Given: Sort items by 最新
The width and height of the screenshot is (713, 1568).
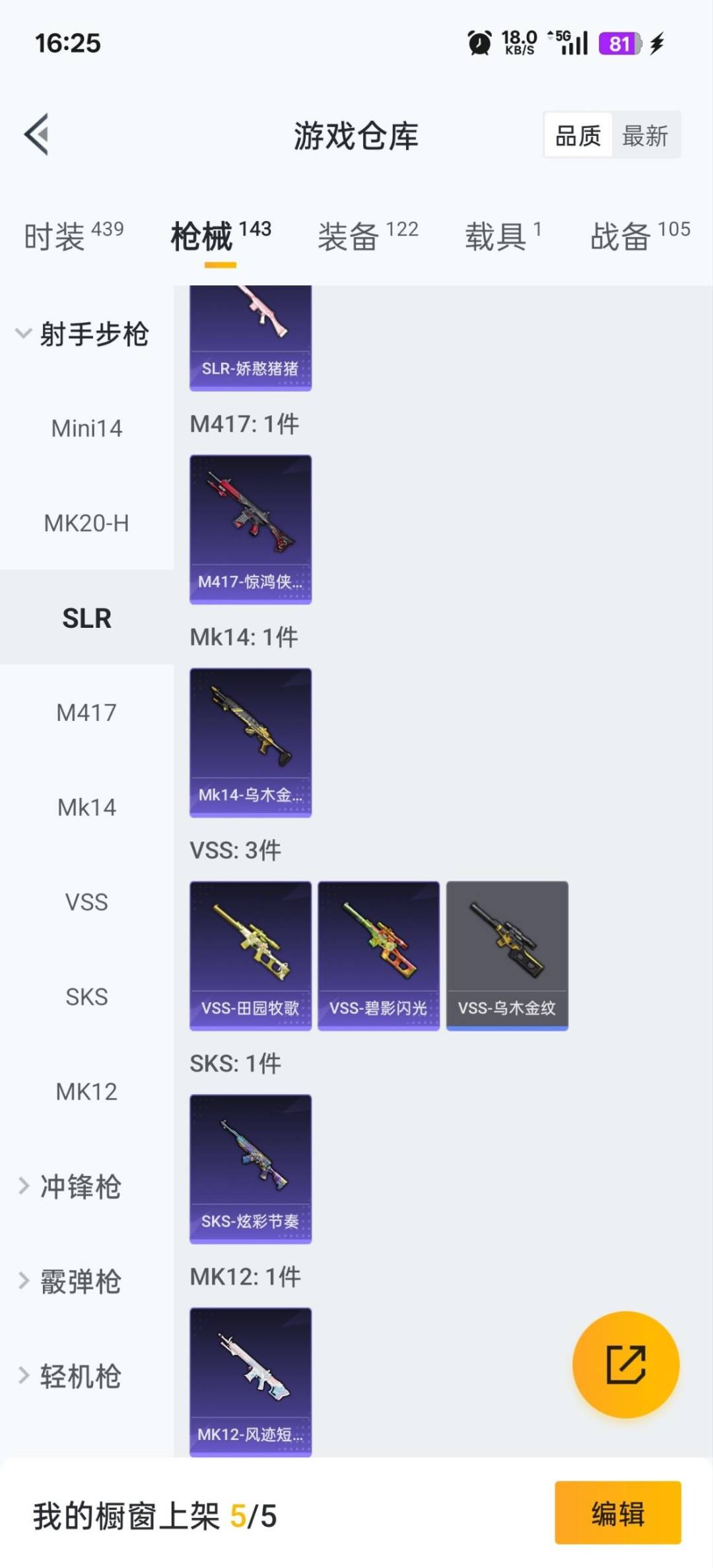Looking at the screenshot, I should coord(645,136).
